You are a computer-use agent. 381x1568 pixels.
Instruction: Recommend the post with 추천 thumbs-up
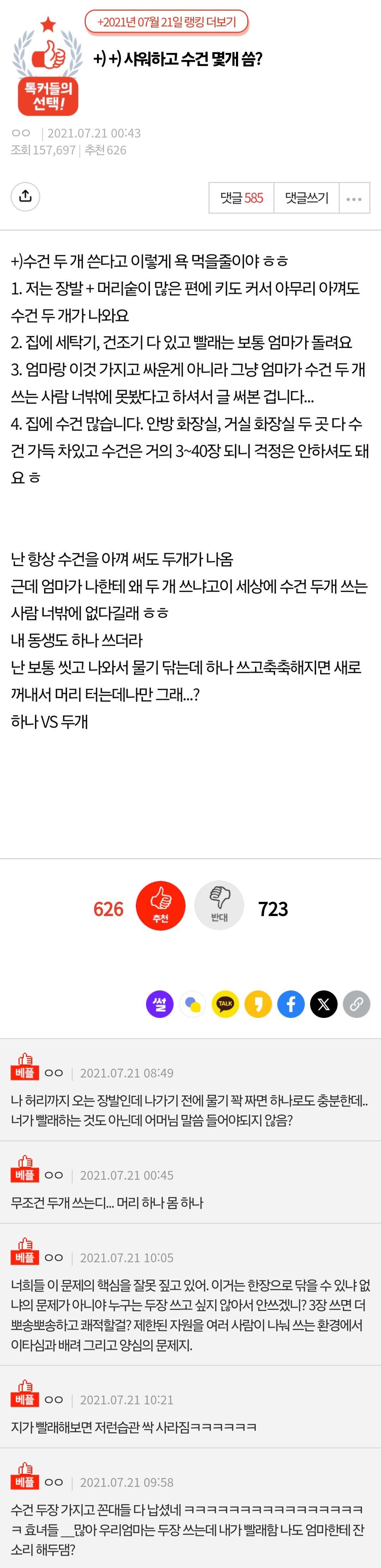click(x=160, y=906)
